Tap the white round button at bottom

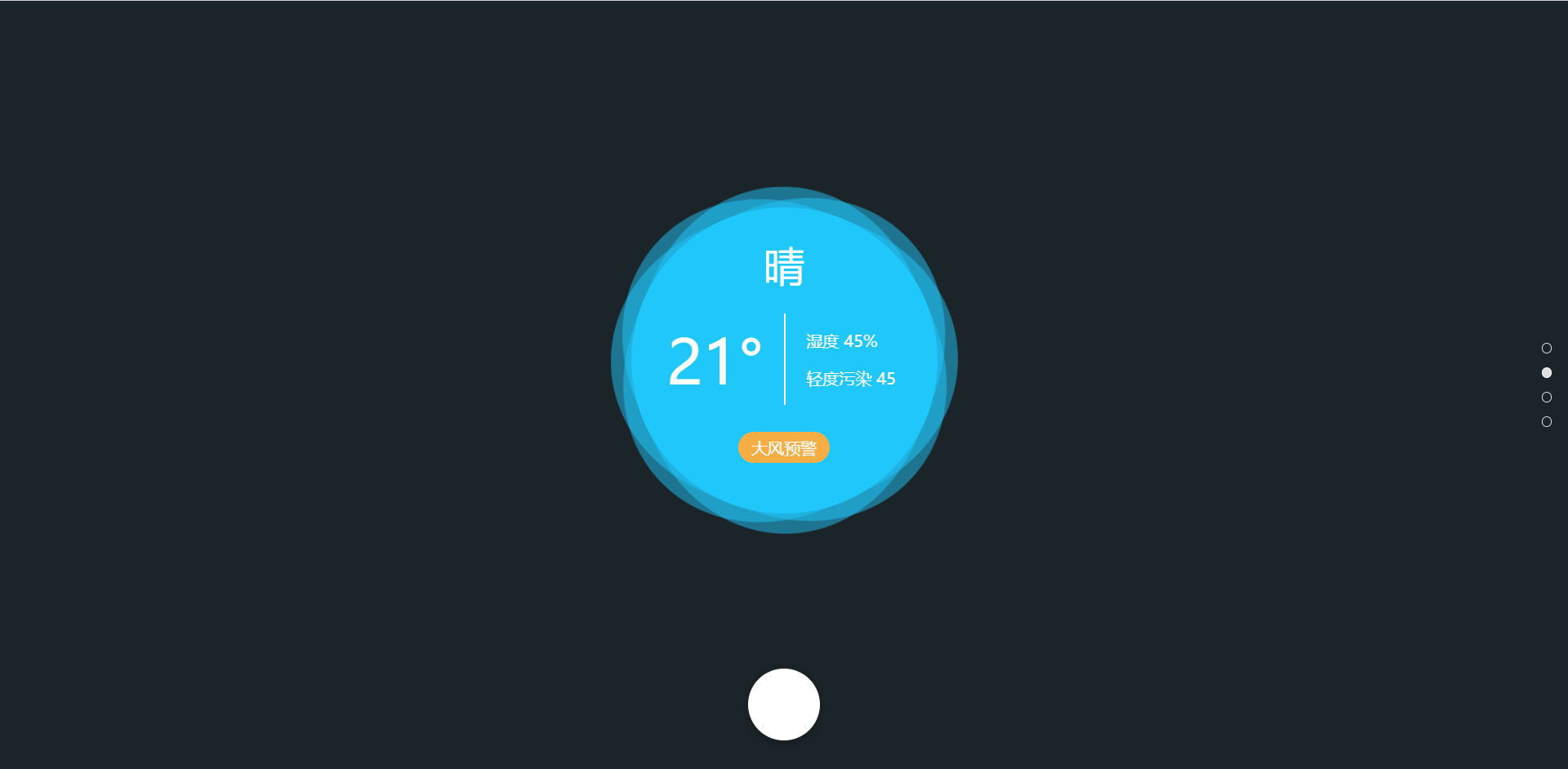point(783,705)
